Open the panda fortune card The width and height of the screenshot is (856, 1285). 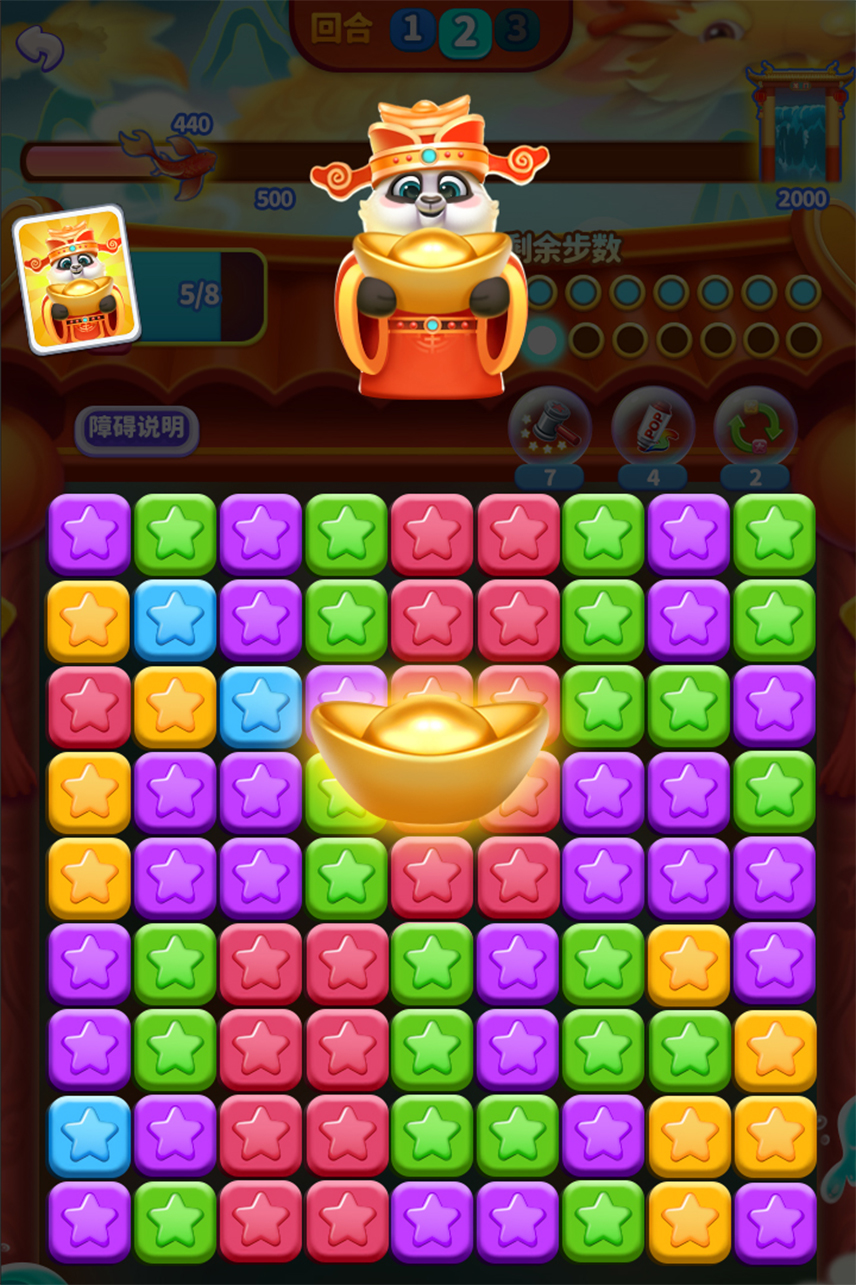[77, 280]
